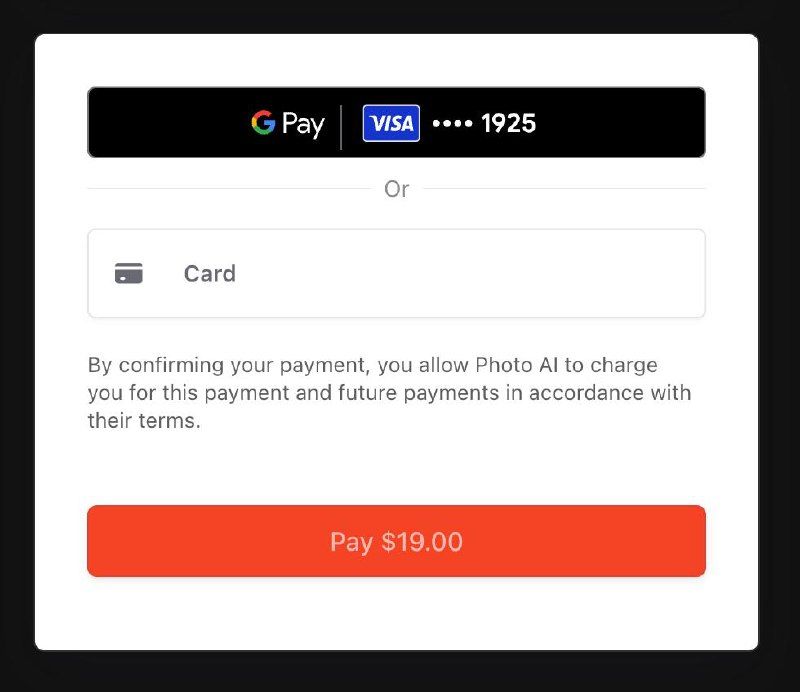
Task: Pay with Google Pay Visa 1925
Action: point(396,123)
